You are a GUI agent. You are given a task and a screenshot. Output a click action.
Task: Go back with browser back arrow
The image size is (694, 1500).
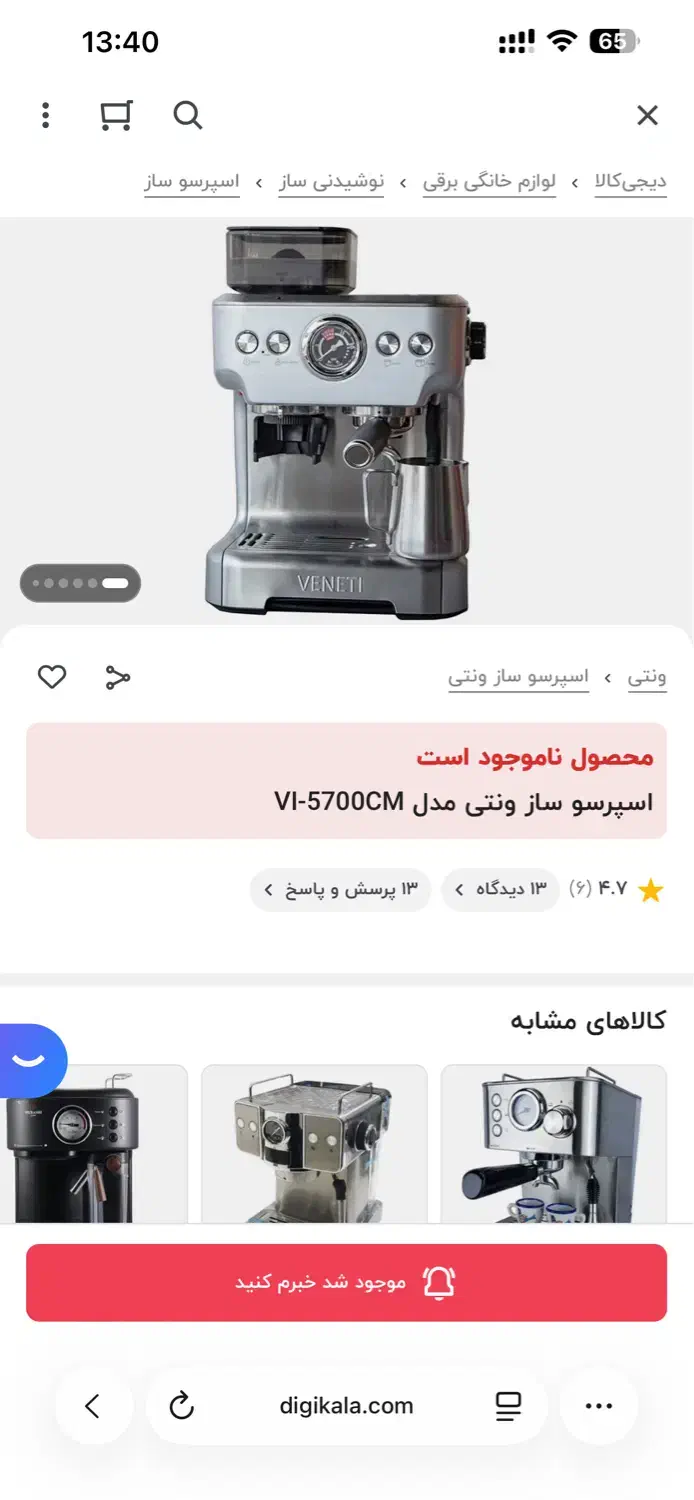93,1407
